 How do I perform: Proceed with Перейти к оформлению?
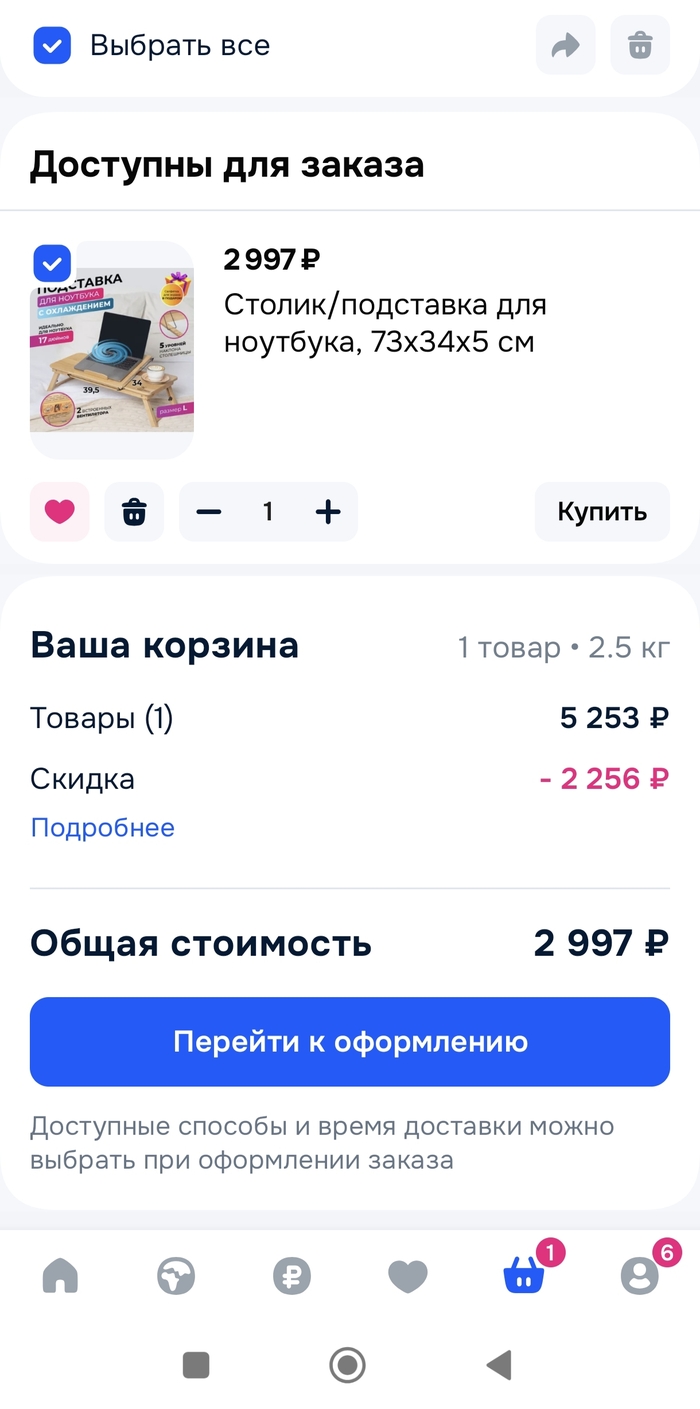(350, 1042)
